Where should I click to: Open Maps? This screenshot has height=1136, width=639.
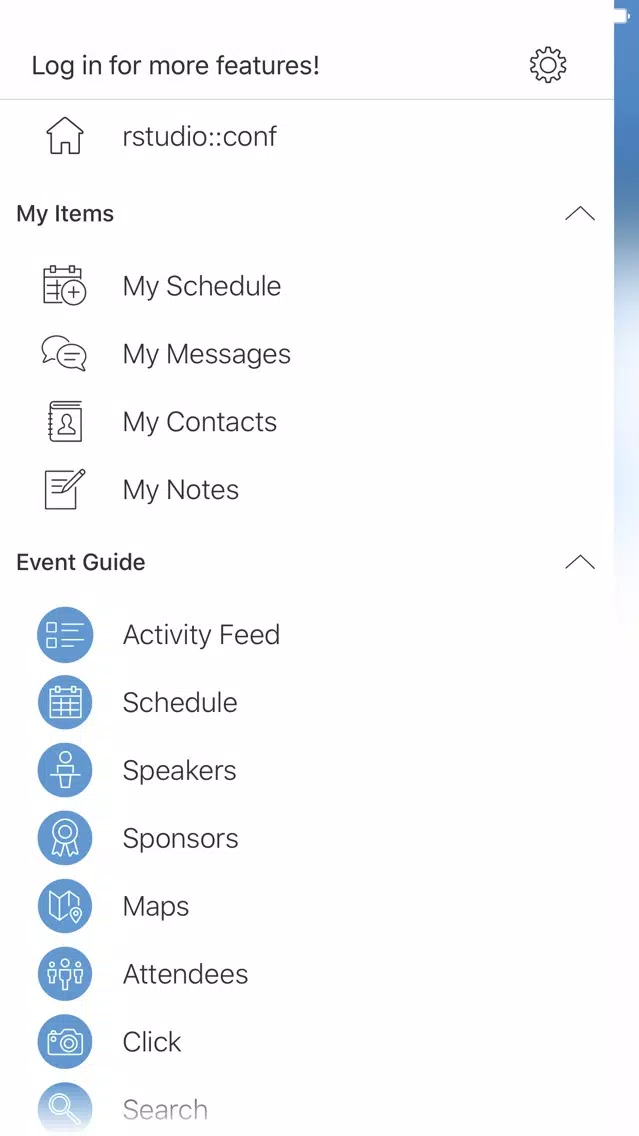(x=306, y=906)
